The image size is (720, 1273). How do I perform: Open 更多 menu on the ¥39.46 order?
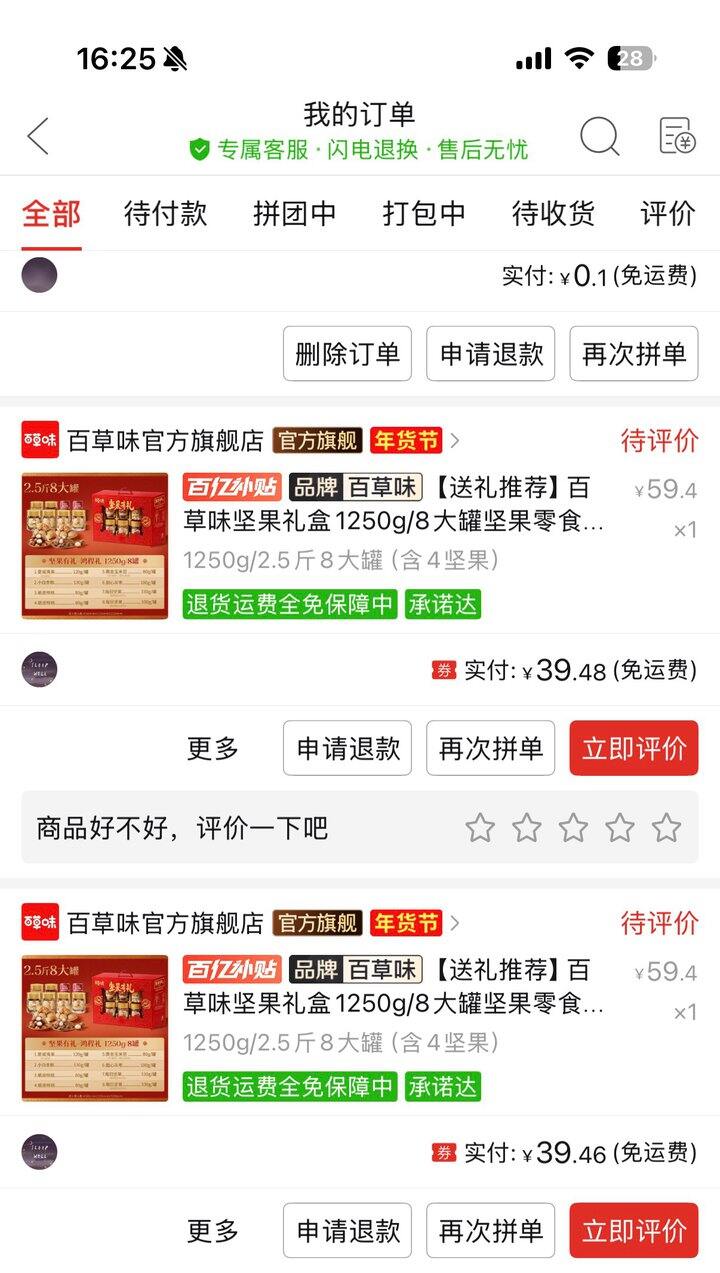213,1230
